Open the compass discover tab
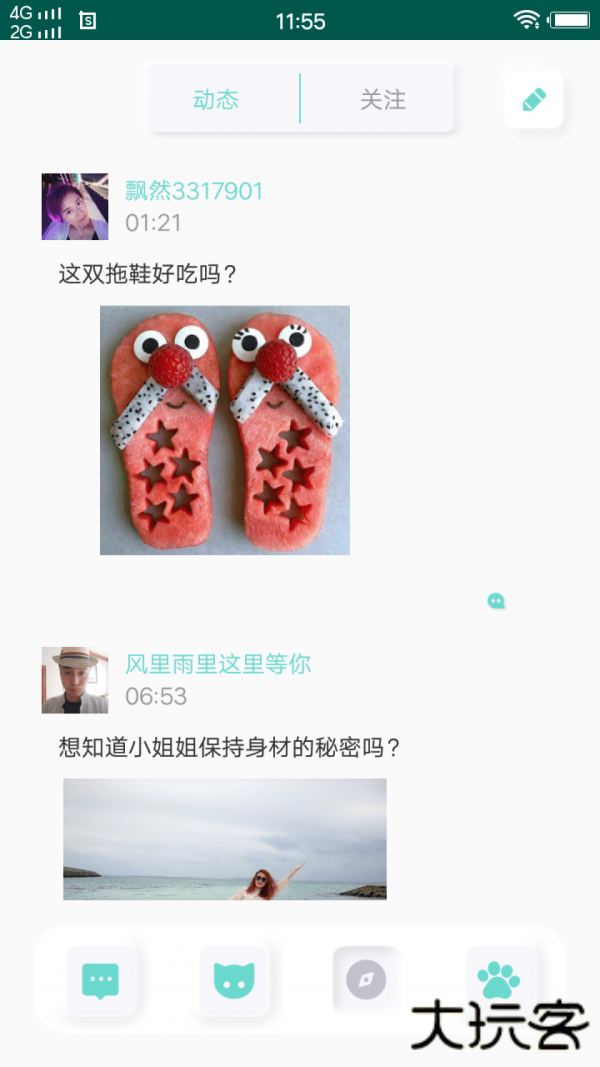This screenshot has width=600, height=1067. [366, 980]
